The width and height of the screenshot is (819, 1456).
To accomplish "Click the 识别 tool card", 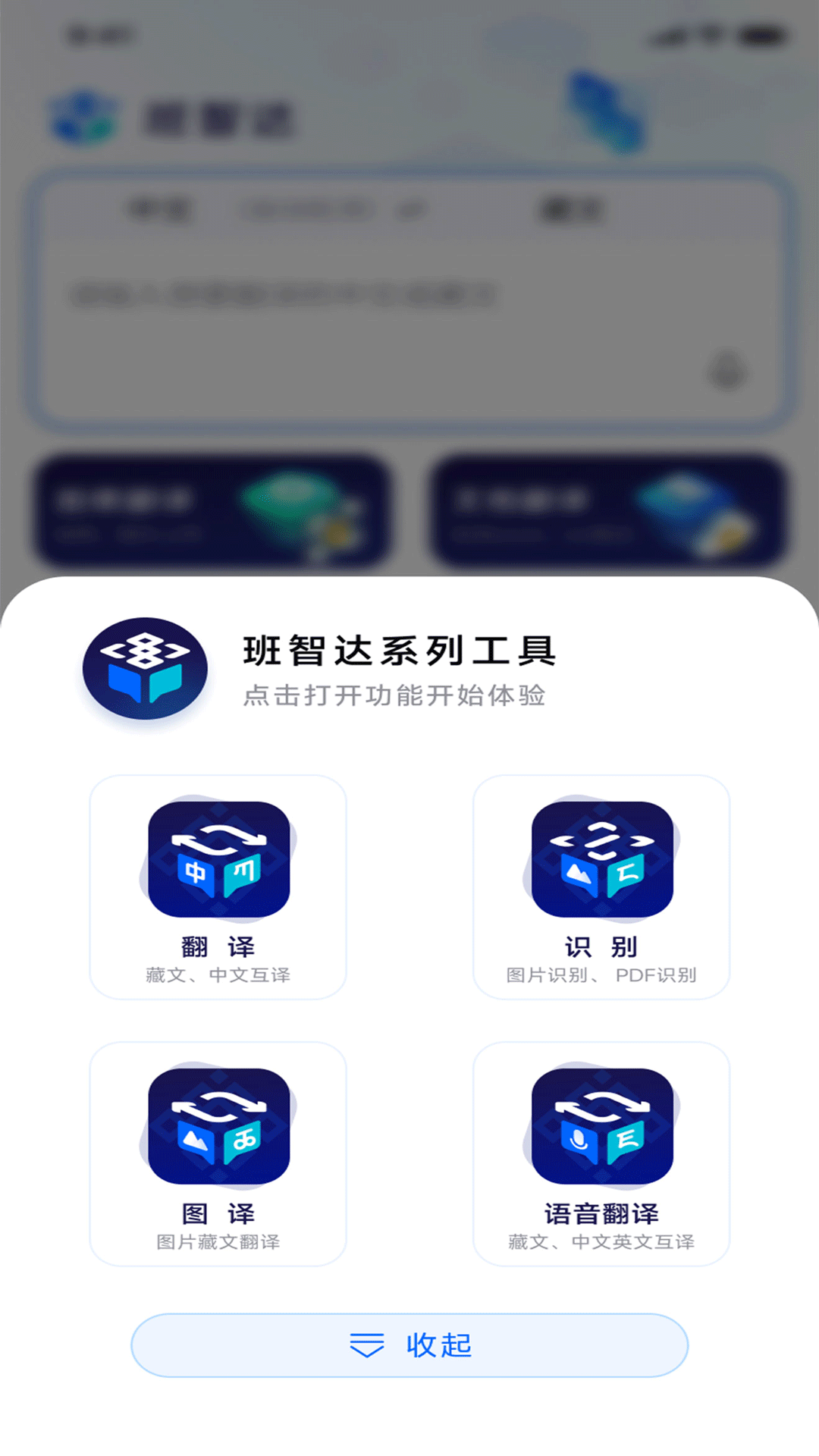I will (x=603, y=883).
